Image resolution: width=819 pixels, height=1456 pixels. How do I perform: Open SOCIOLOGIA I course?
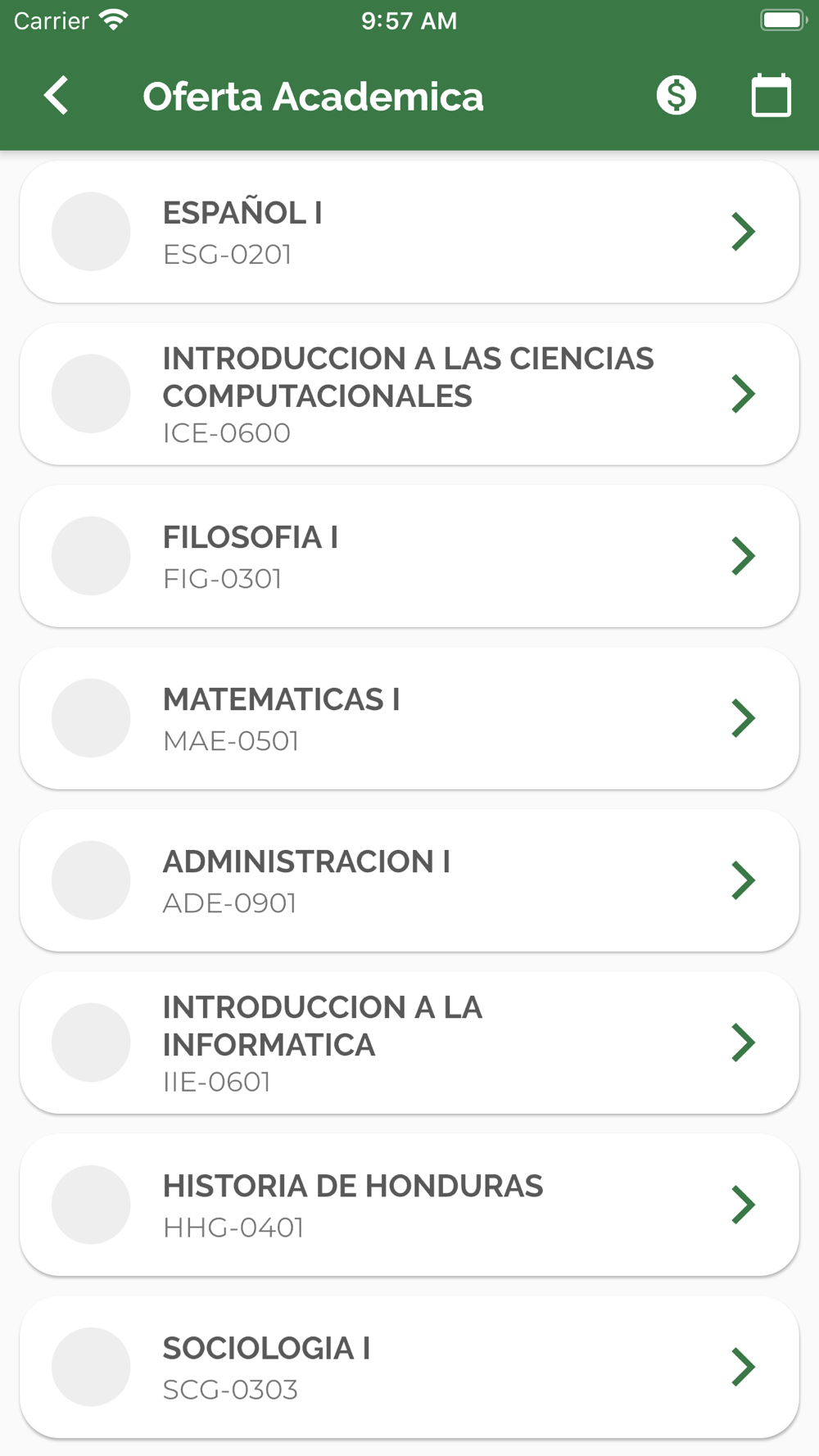pos(409,1367)
